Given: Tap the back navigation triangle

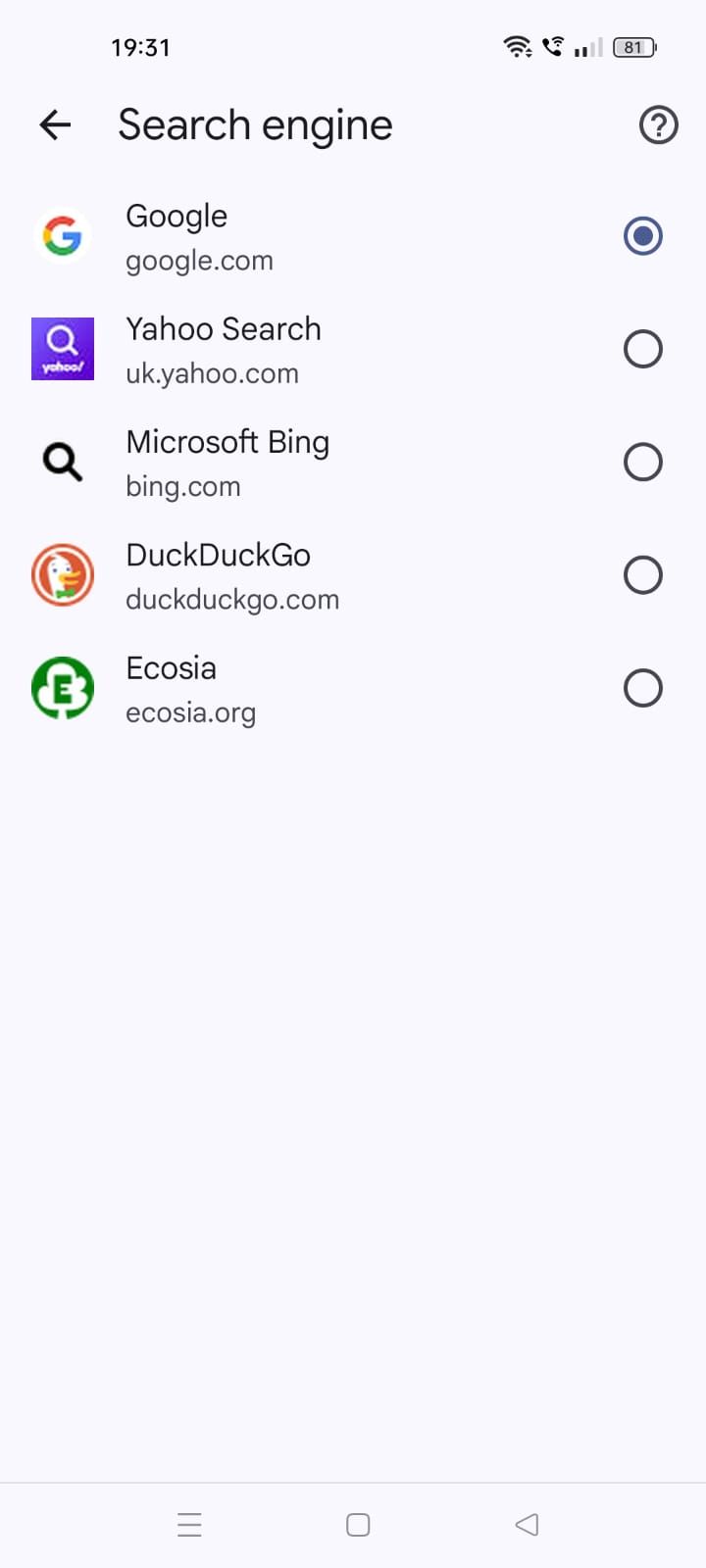Looking at the screenshot, I should 527,1524.
